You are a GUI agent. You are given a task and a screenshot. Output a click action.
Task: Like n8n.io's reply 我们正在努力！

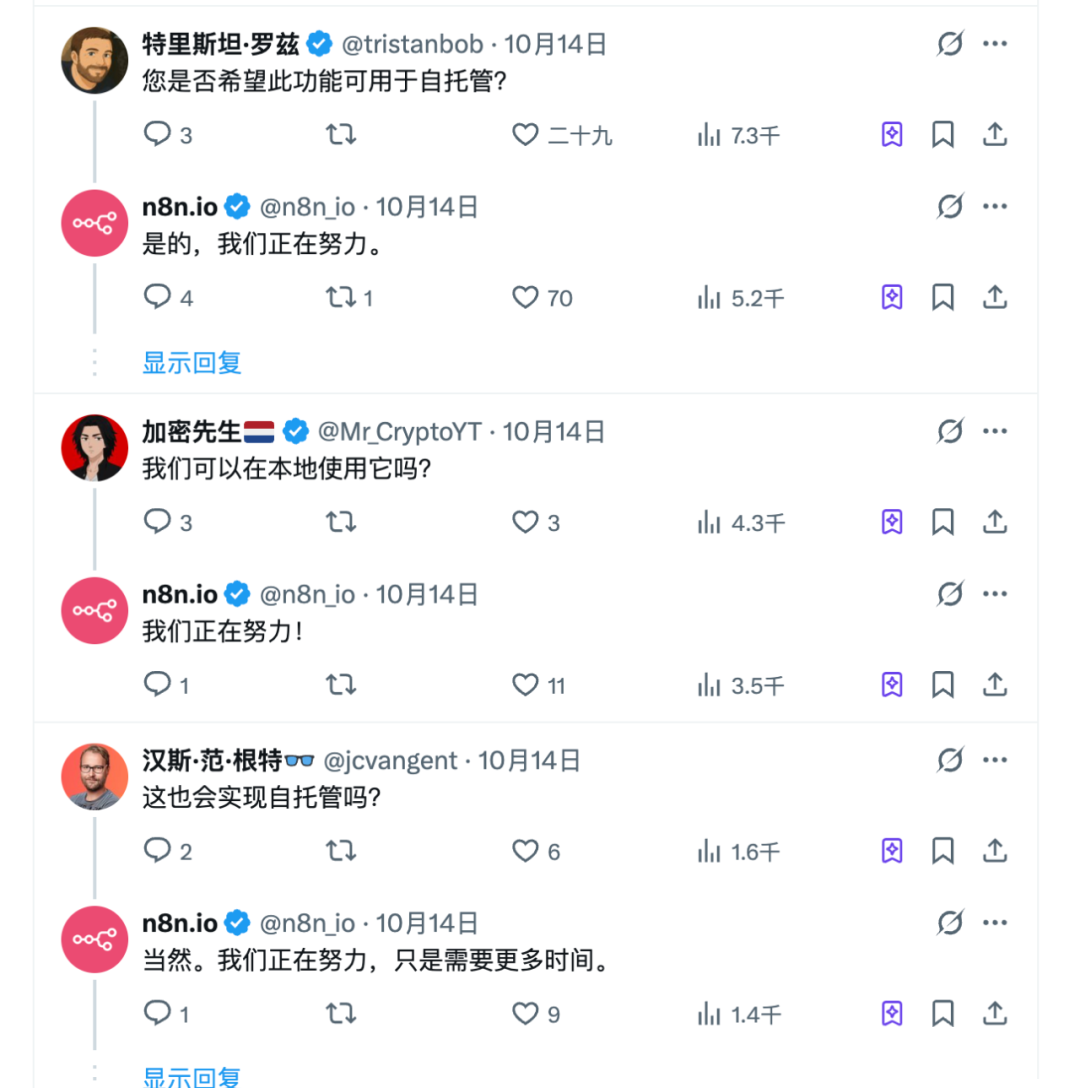coord(526,684)
